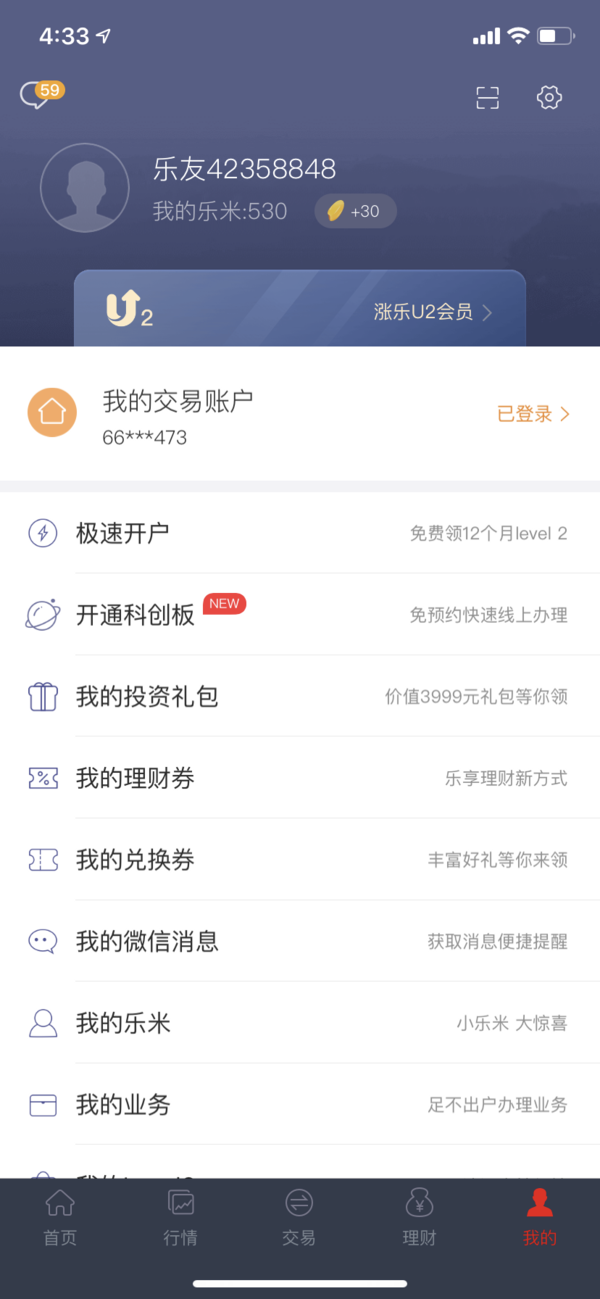This screenshot has width=600, height=1299.
Task: Open the messages icon with 59 badge
Action: [41, 94]
